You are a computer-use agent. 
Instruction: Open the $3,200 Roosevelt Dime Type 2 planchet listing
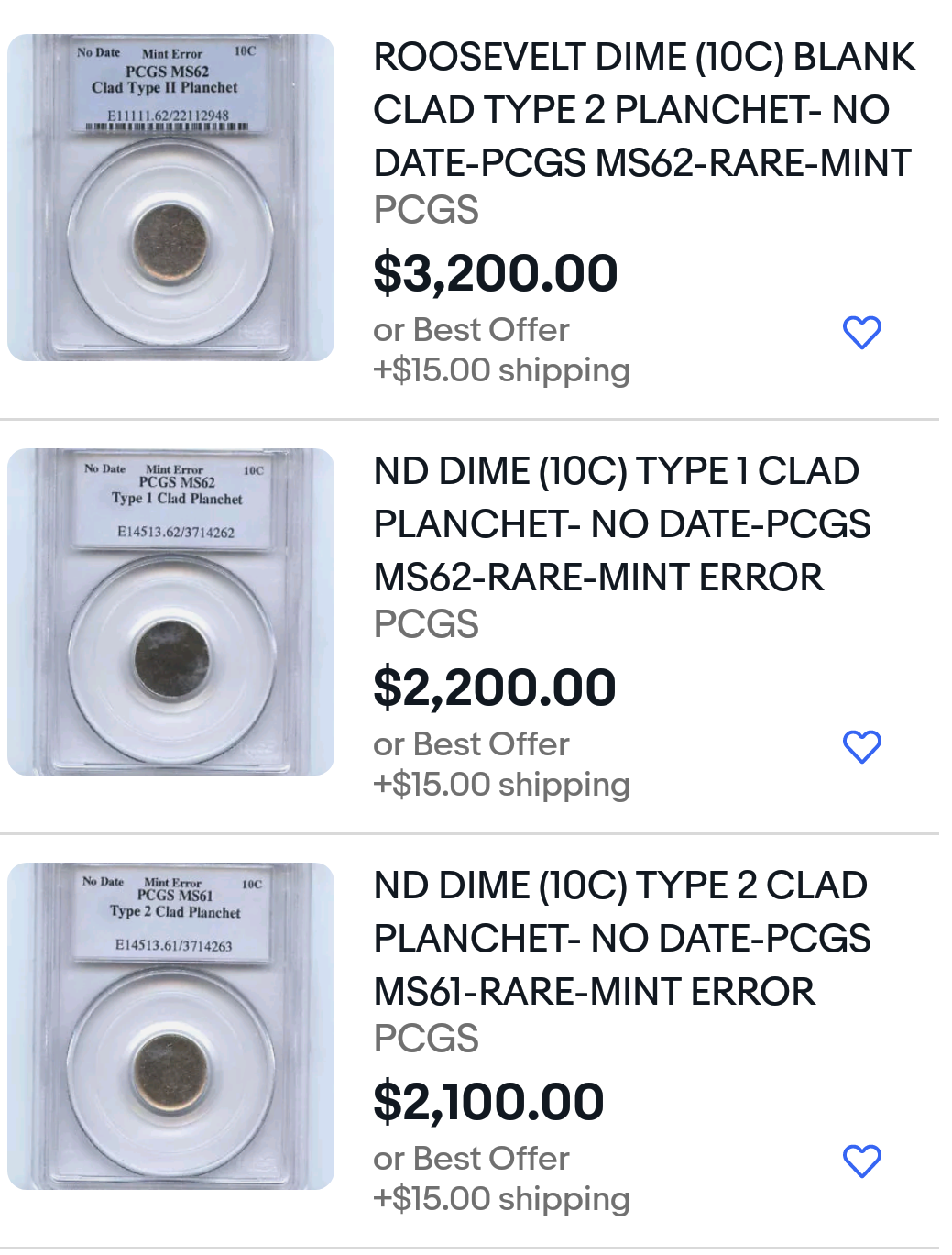pos(643,109)
